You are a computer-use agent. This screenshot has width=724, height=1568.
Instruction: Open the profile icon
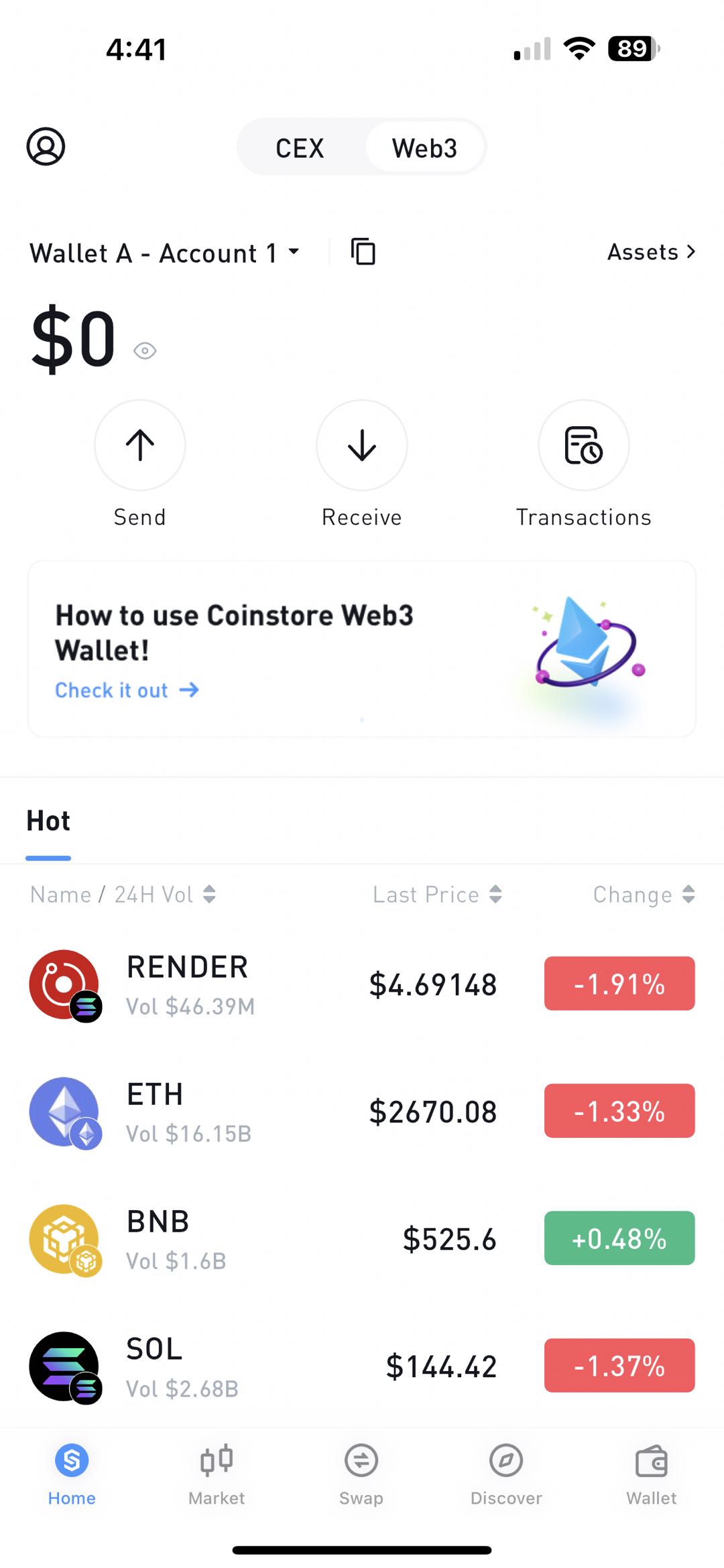pos(46,146)
